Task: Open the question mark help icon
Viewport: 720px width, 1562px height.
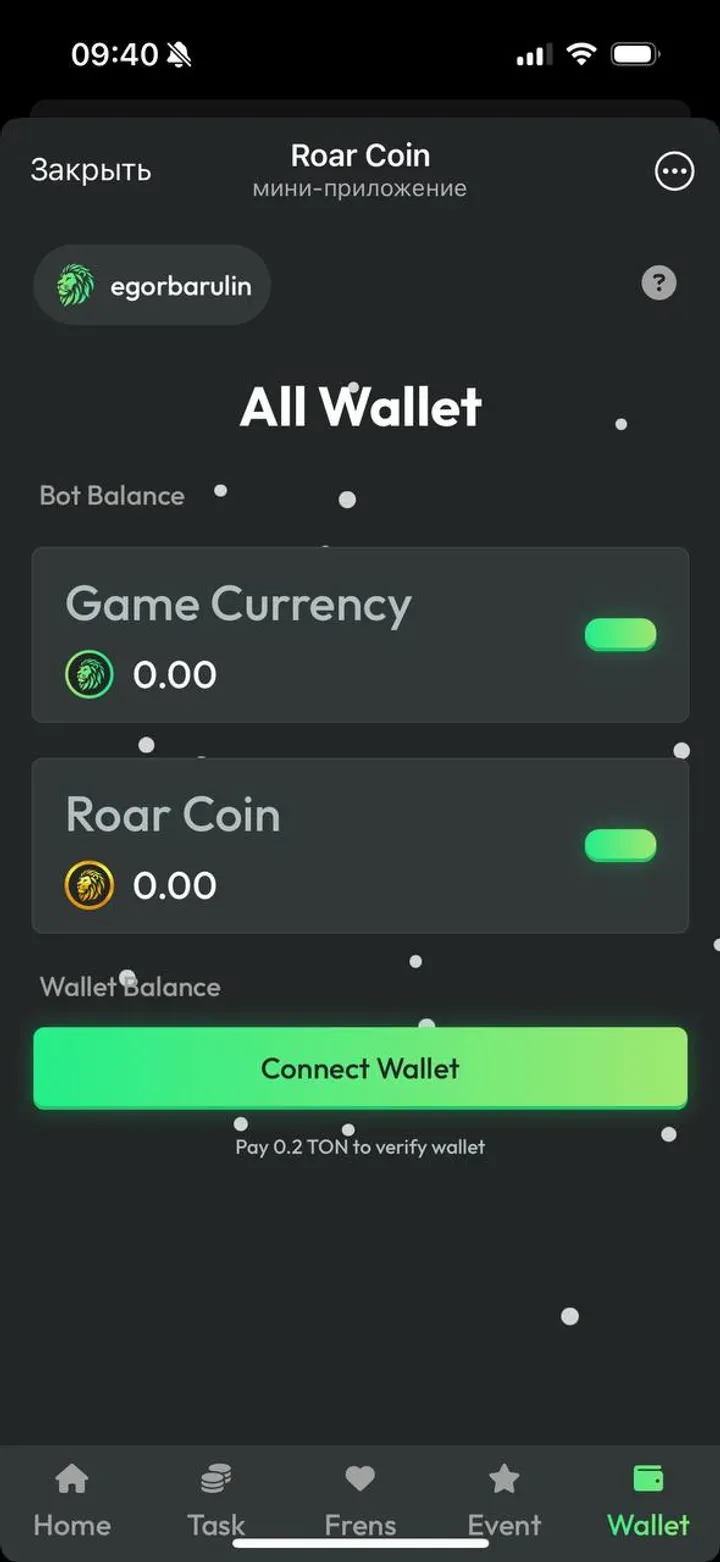Action: coord(658,283)
